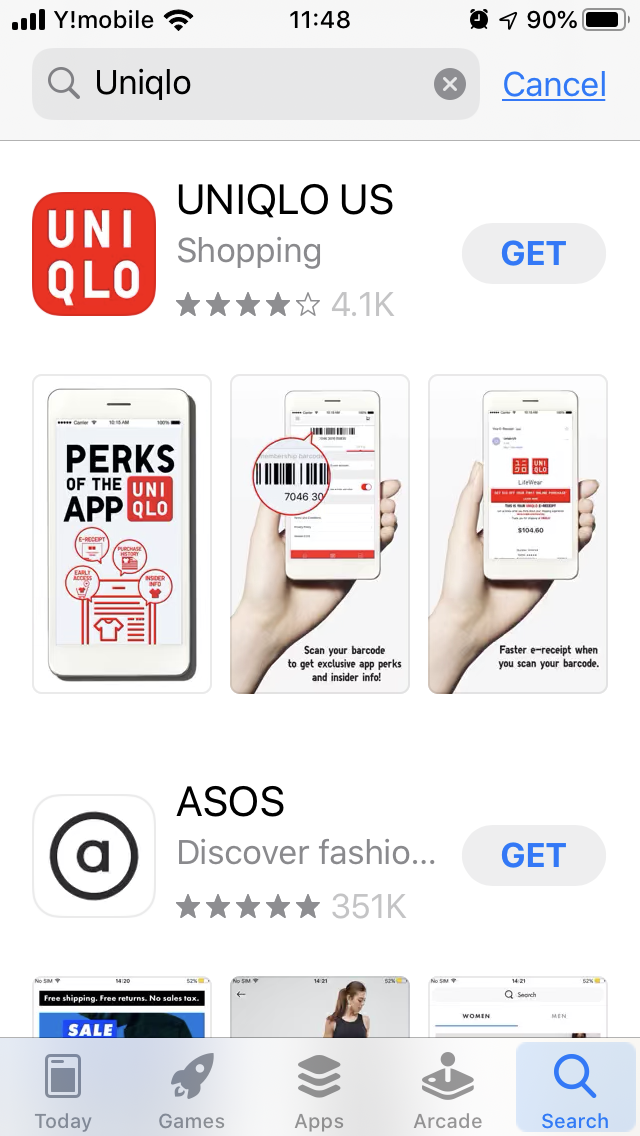640x1136 pixels.
Task: Switch to the Games tab
Action: (191, 1090)
